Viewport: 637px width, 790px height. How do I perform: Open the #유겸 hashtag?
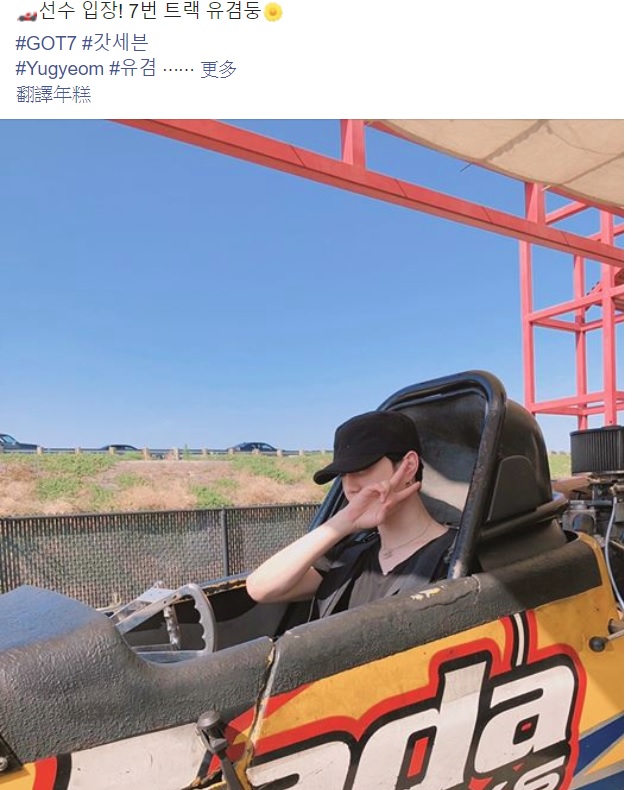pos(132,69)
